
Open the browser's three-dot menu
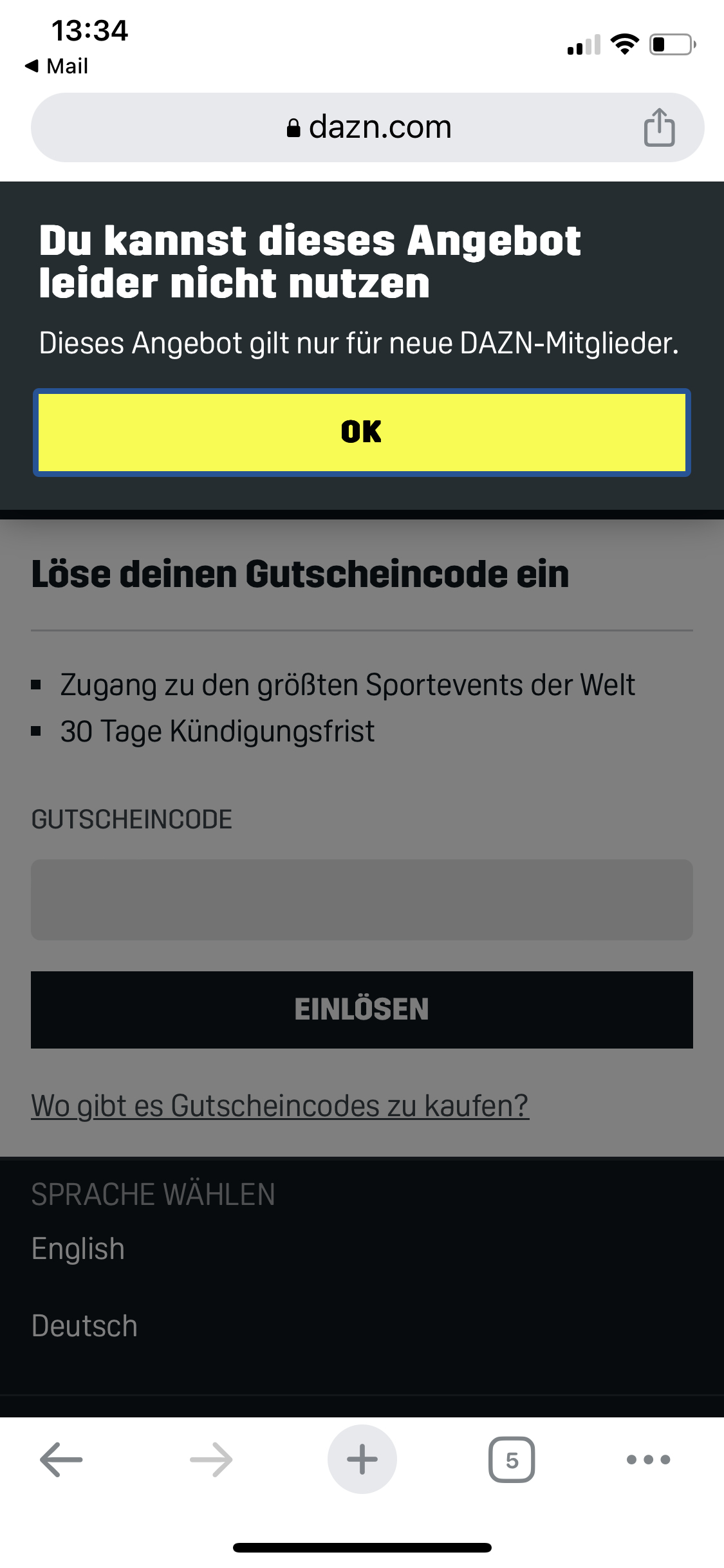[x=648, y=1459]
